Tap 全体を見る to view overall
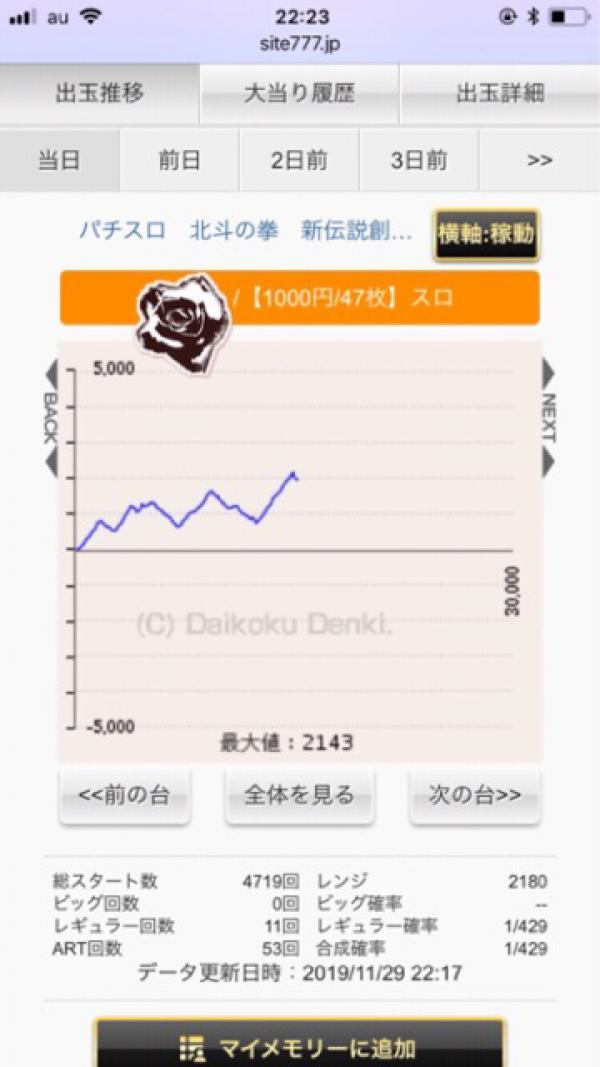Viewport: 600px width, 1067px height. (299, 796)
